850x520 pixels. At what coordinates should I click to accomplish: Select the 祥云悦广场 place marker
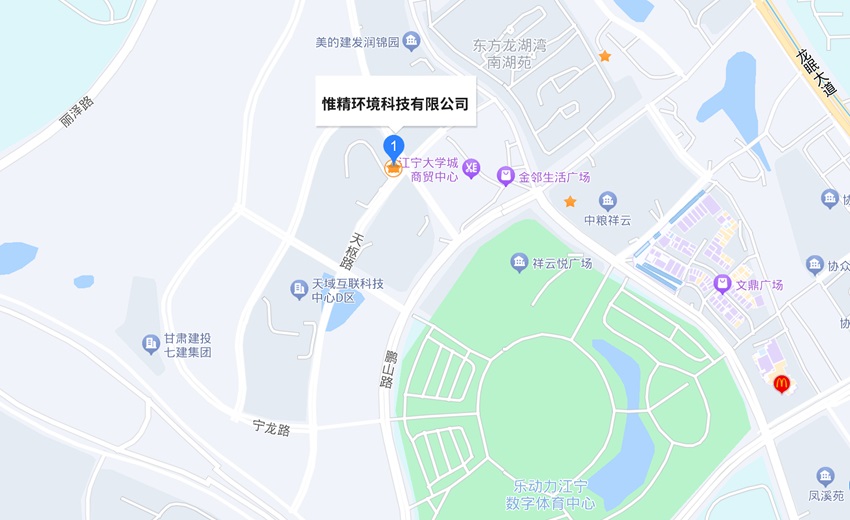(519, 263)
